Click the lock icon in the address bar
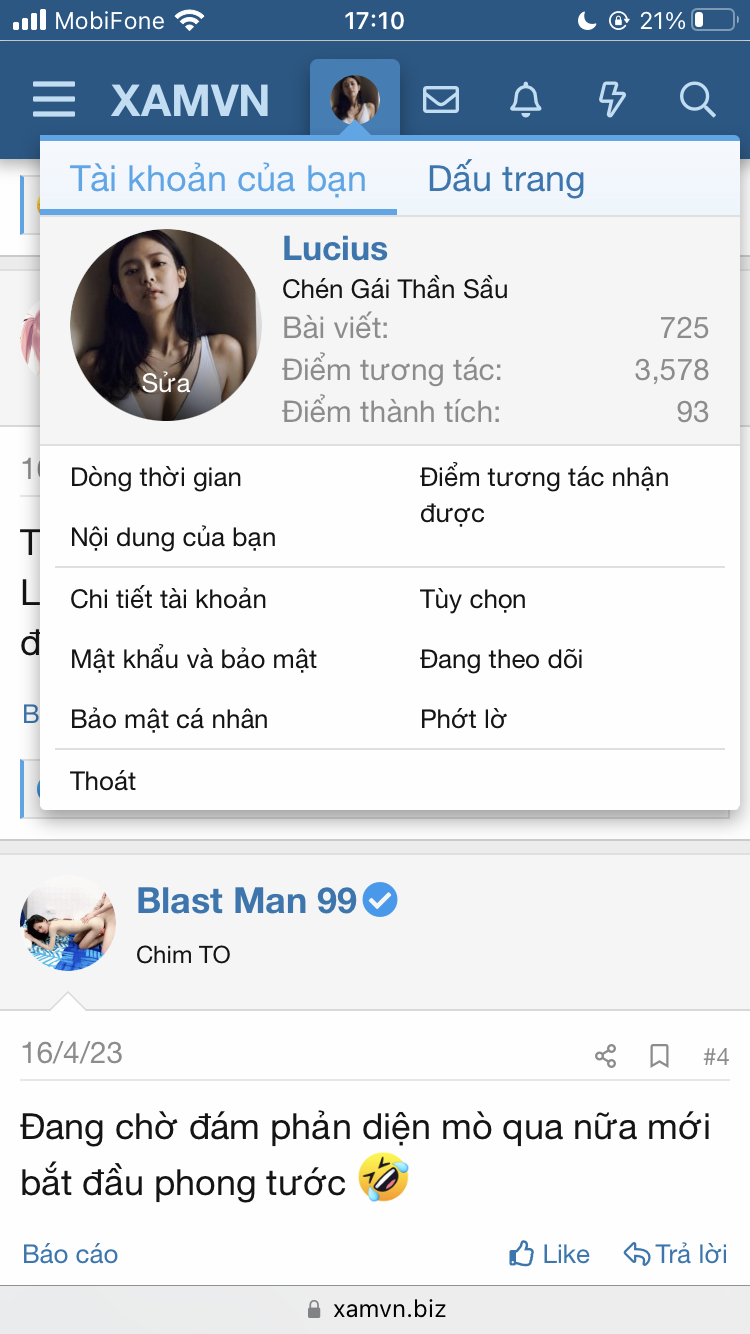 (x=313, y=1309)
